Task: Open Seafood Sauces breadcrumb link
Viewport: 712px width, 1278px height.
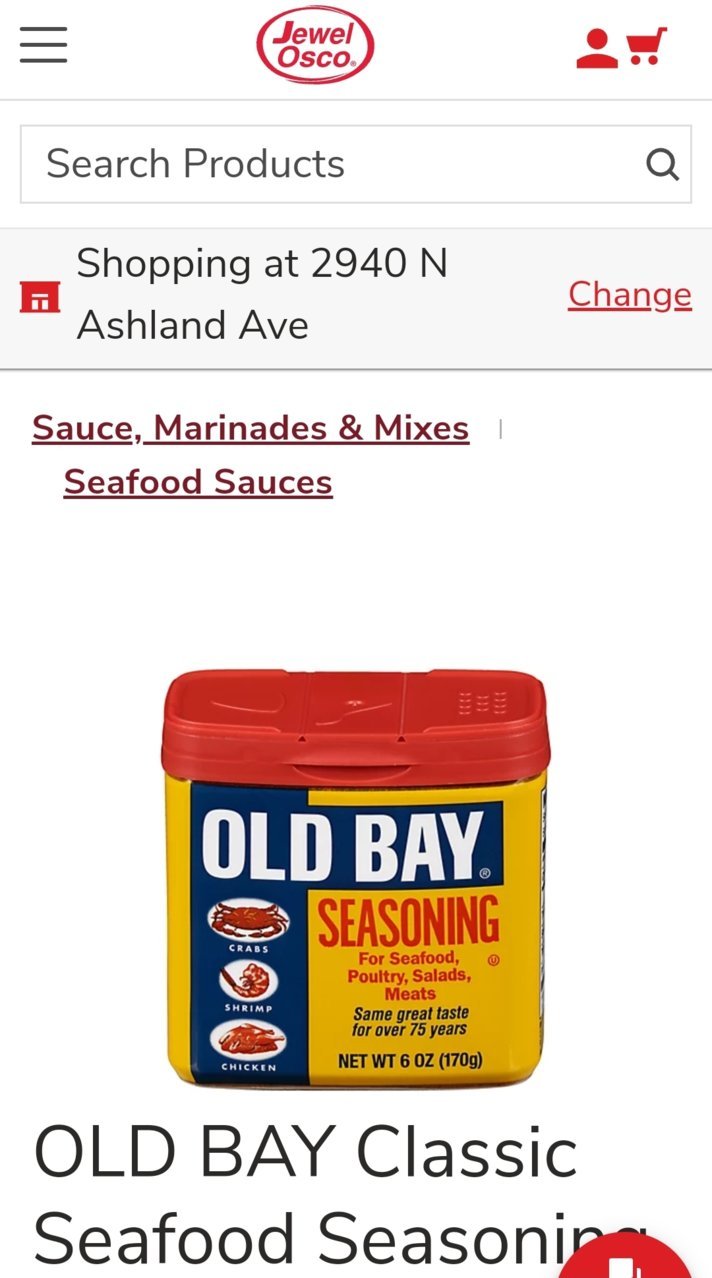Action: 198,482
